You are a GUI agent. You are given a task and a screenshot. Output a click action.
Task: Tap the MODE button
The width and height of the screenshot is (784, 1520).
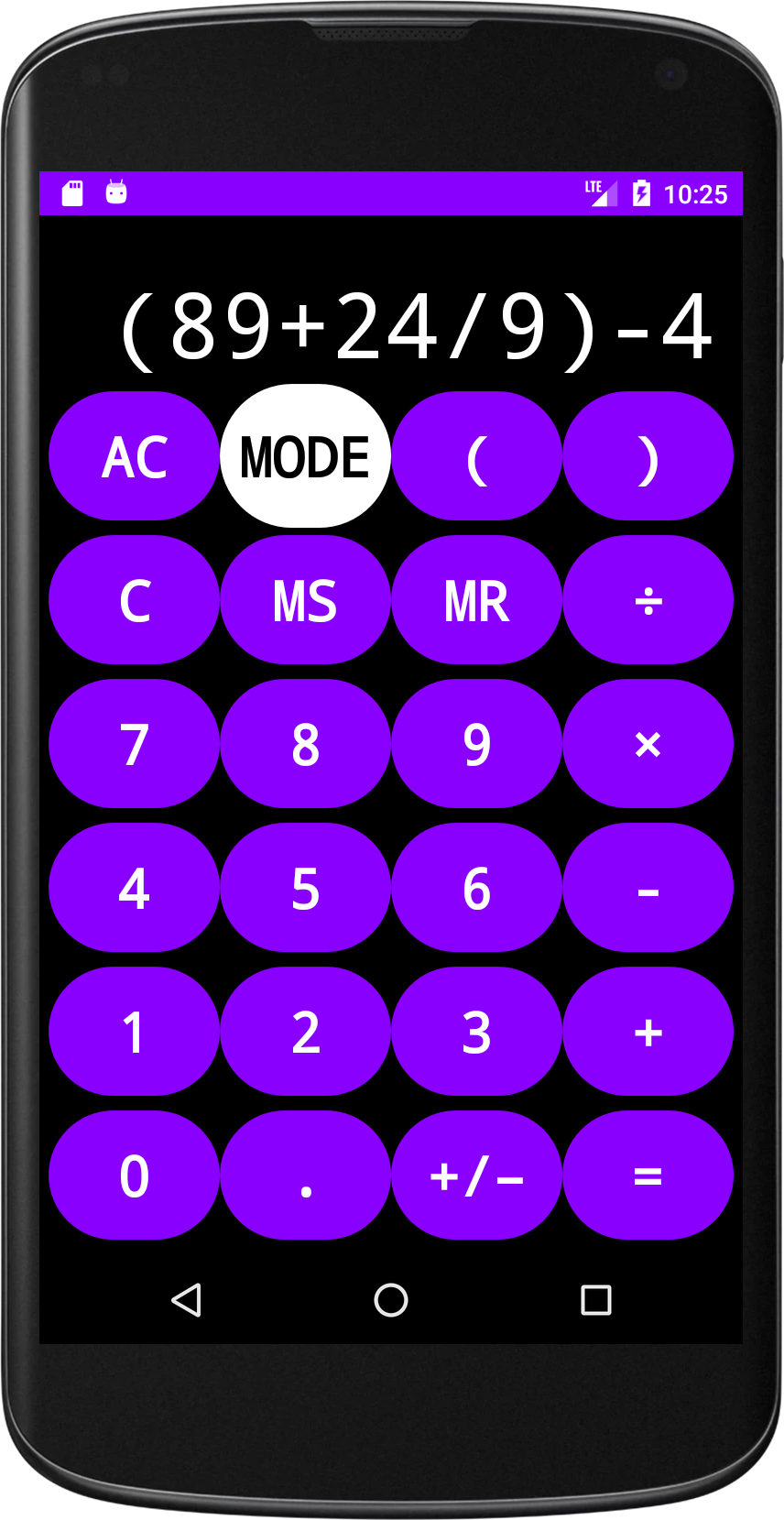pos(305,456)
